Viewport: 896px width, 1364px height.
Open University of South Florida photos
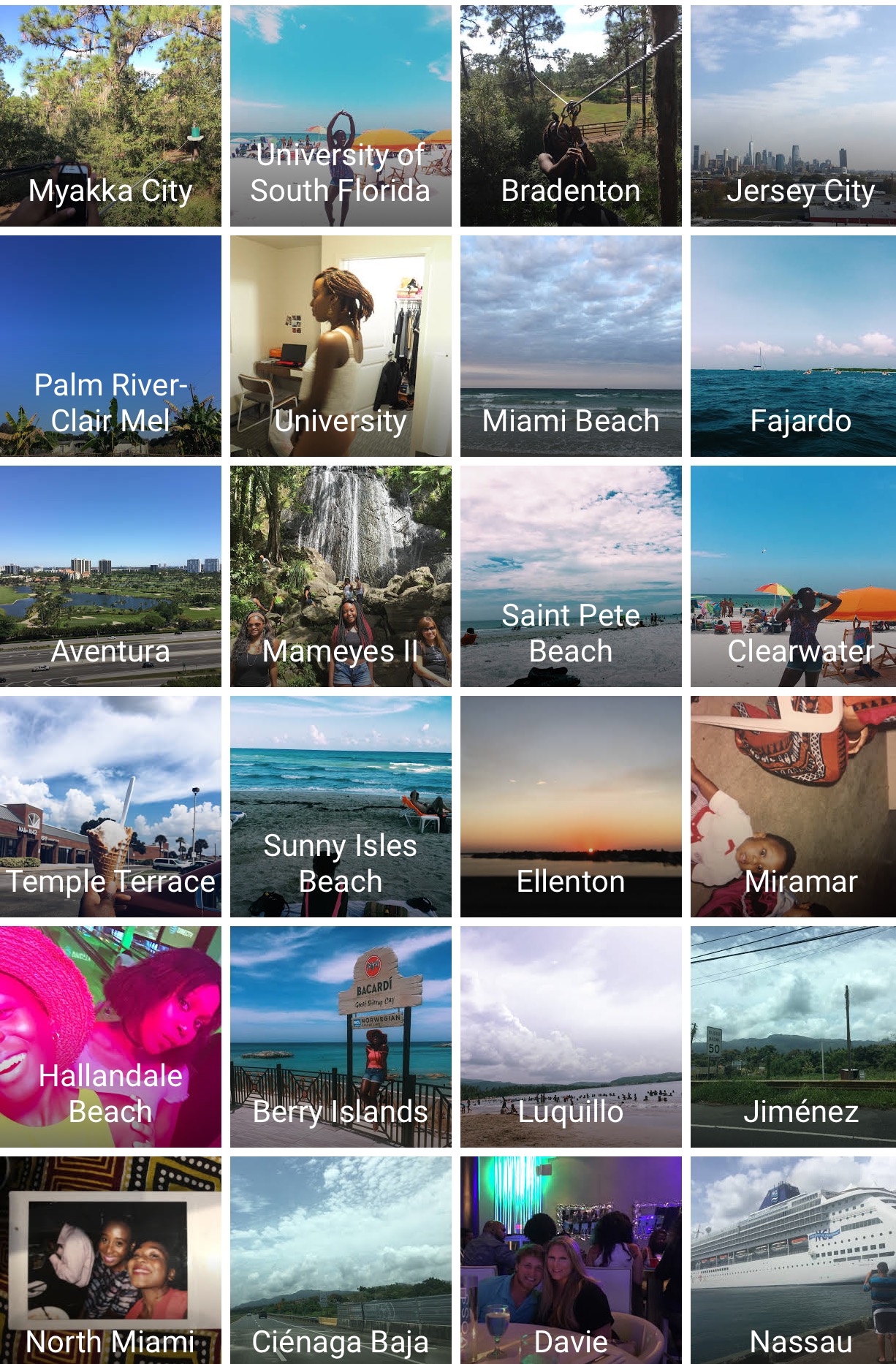tap(341, 115)
